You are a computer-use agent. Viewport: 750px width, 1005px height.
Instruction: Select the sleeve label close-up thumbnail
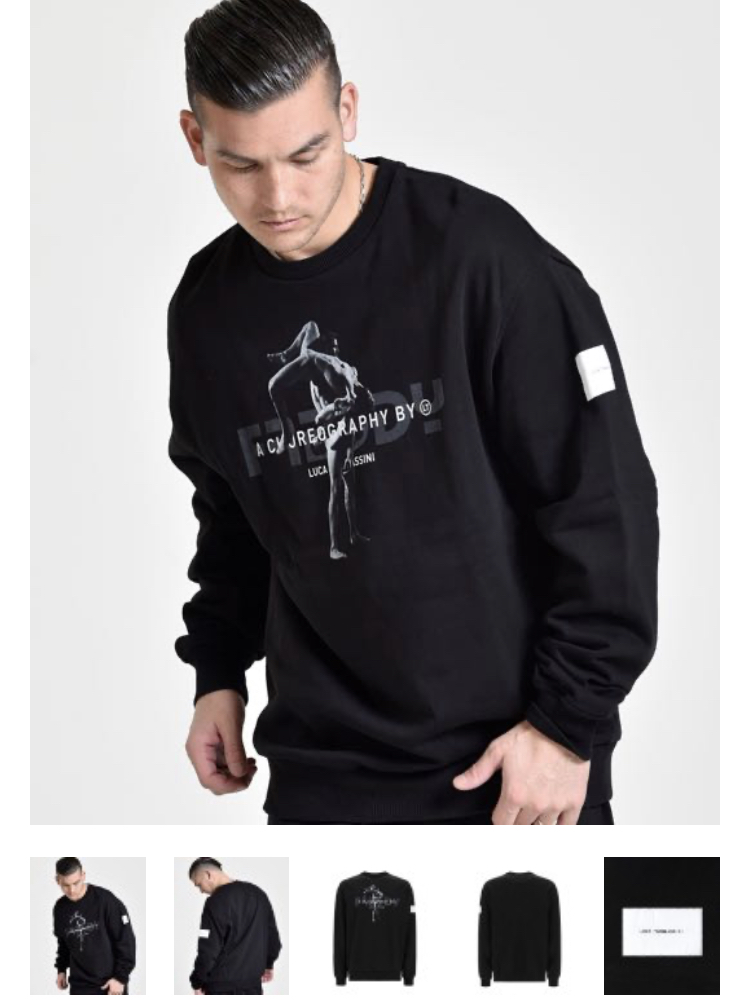661,926
